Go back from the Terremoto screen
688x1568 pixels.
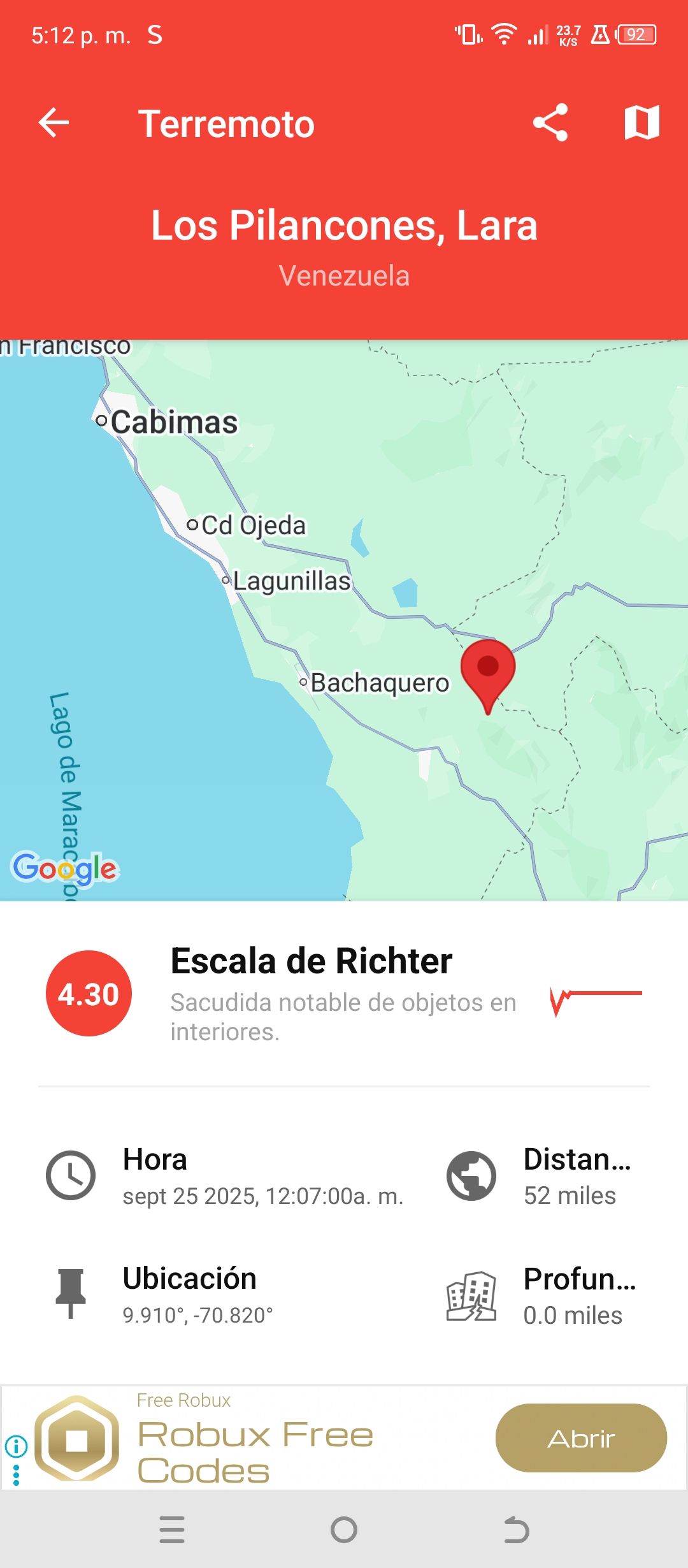pyautogui.click(x=54, y=123)
